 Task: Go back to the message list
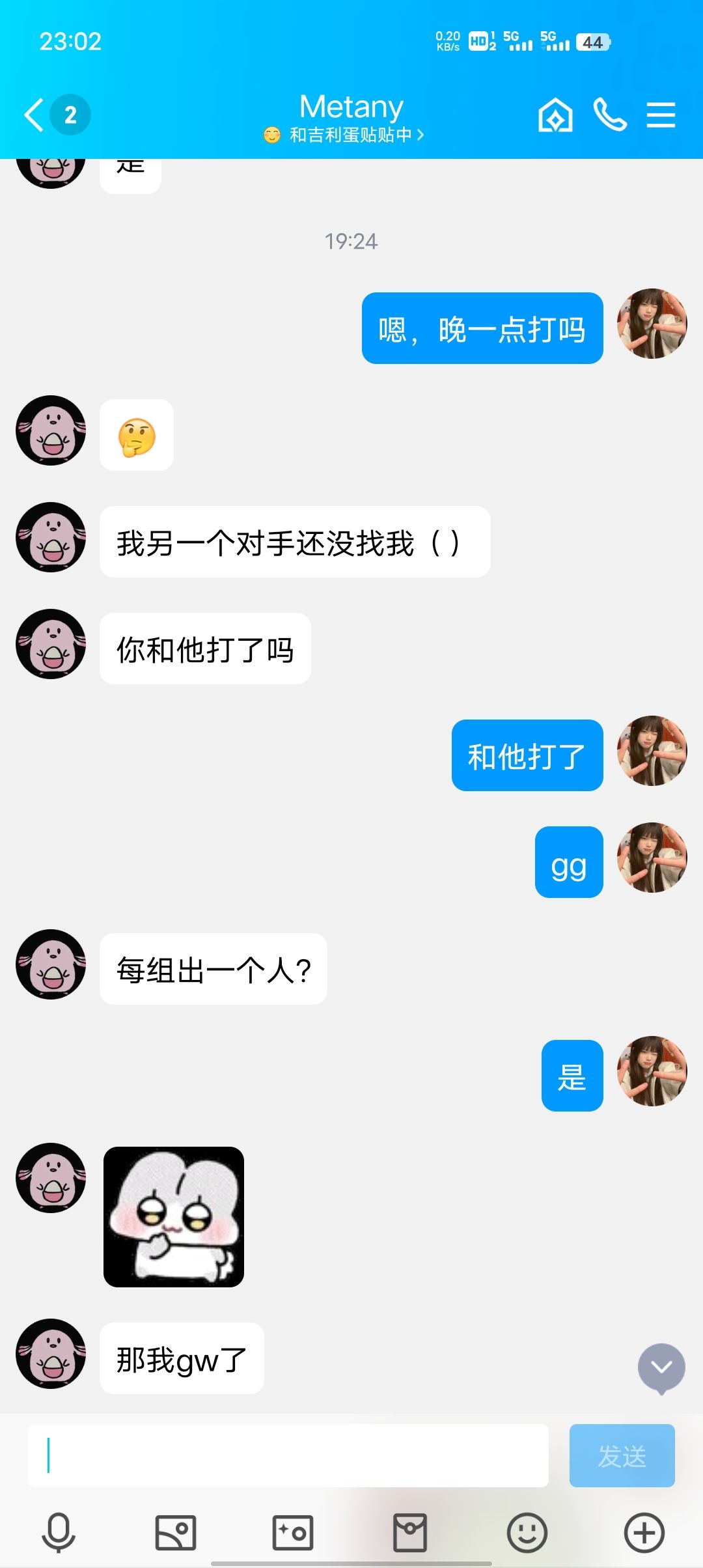(x=35, y=115)
